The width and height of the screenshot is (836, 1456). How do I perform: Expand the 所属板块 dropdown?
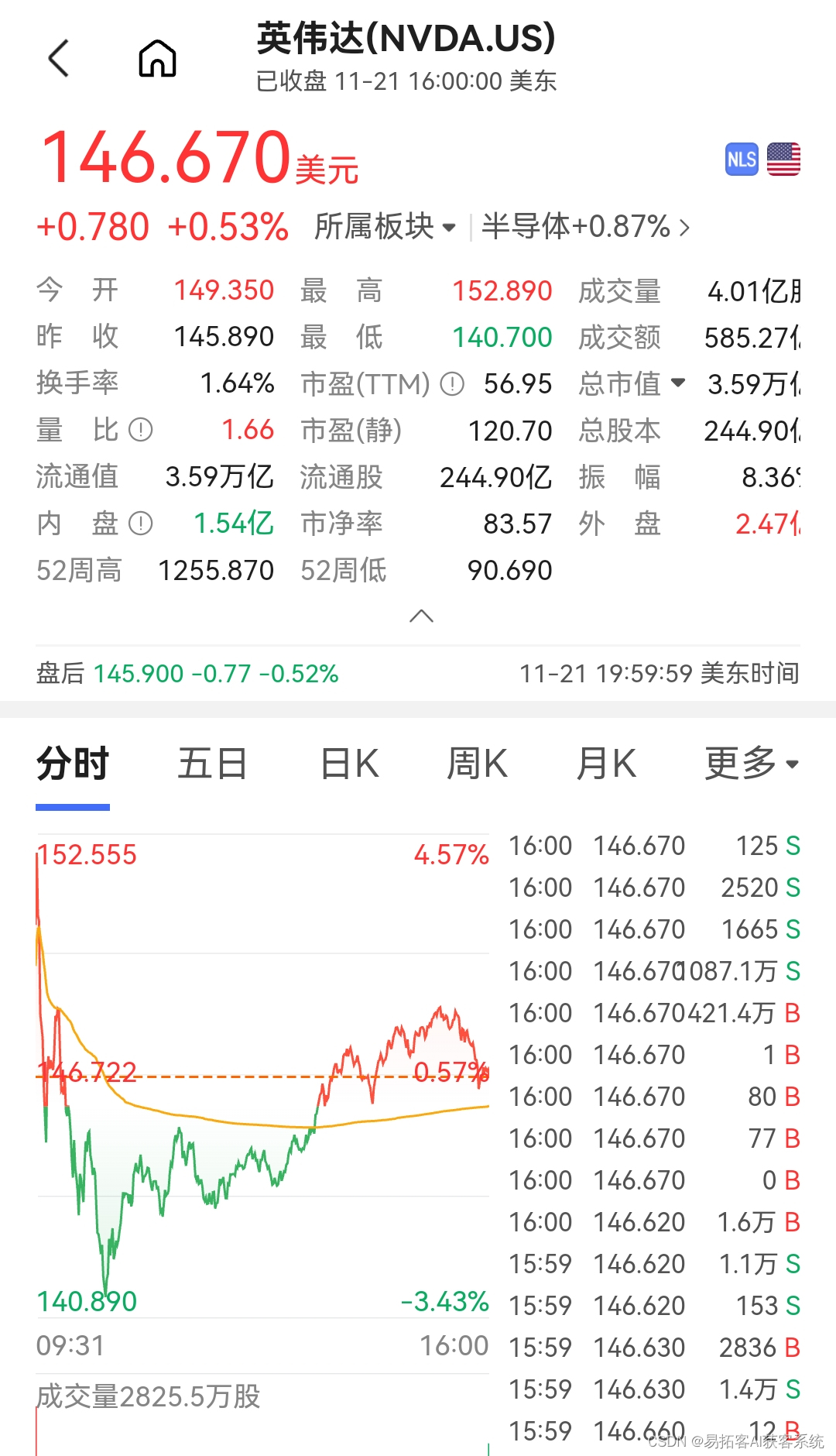385,227
